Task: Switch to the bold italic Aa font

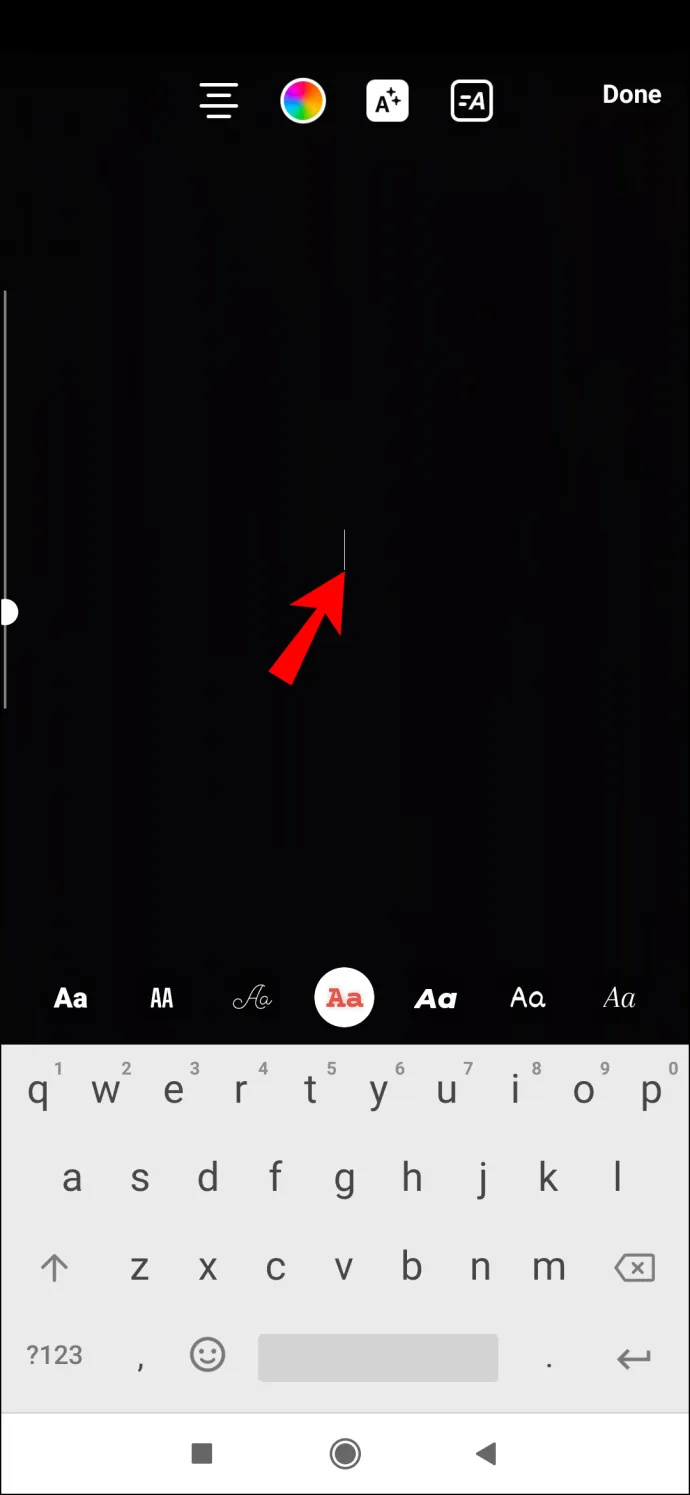Action: click(436, 998)
